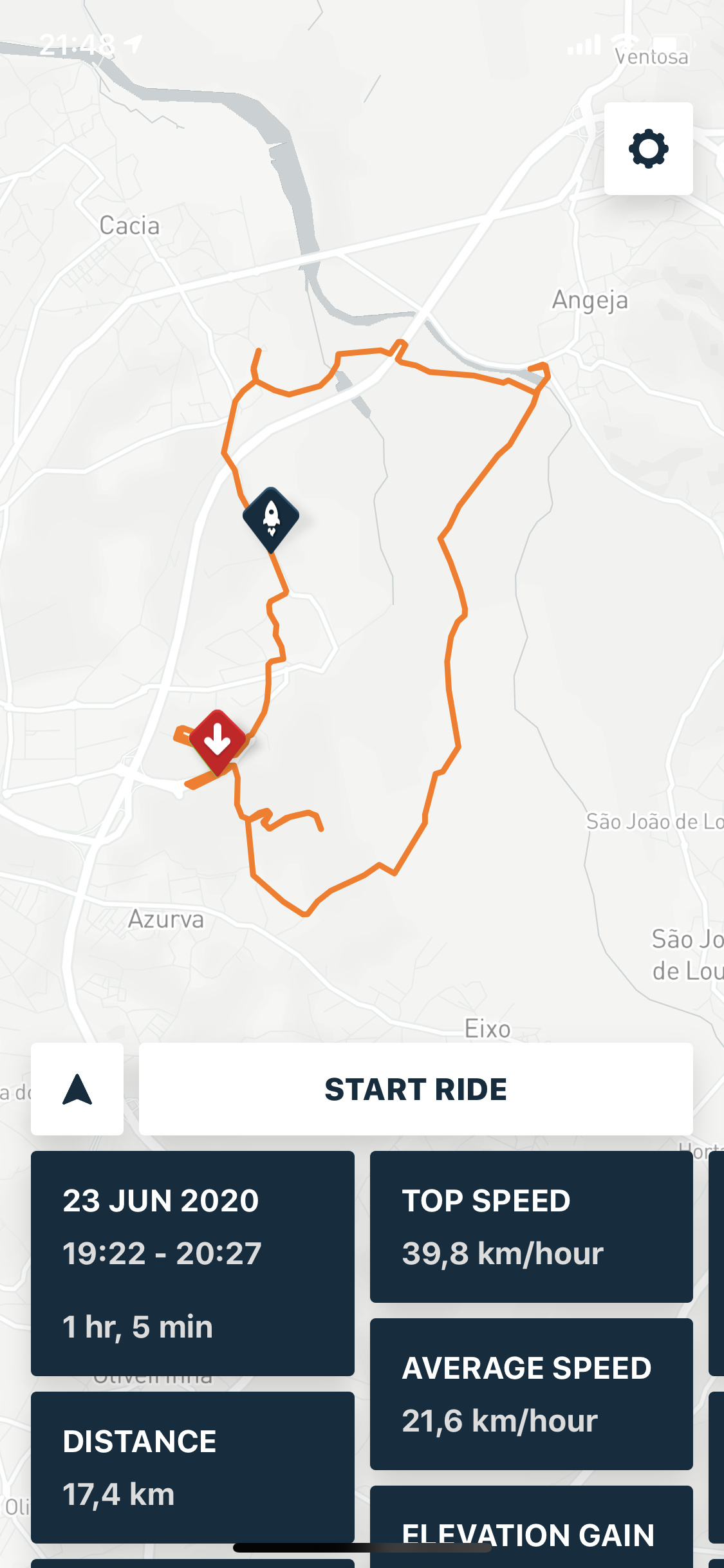This screenshot has height=1568, width=724.
Task: Open the settings gear
Action: (648, 149)
